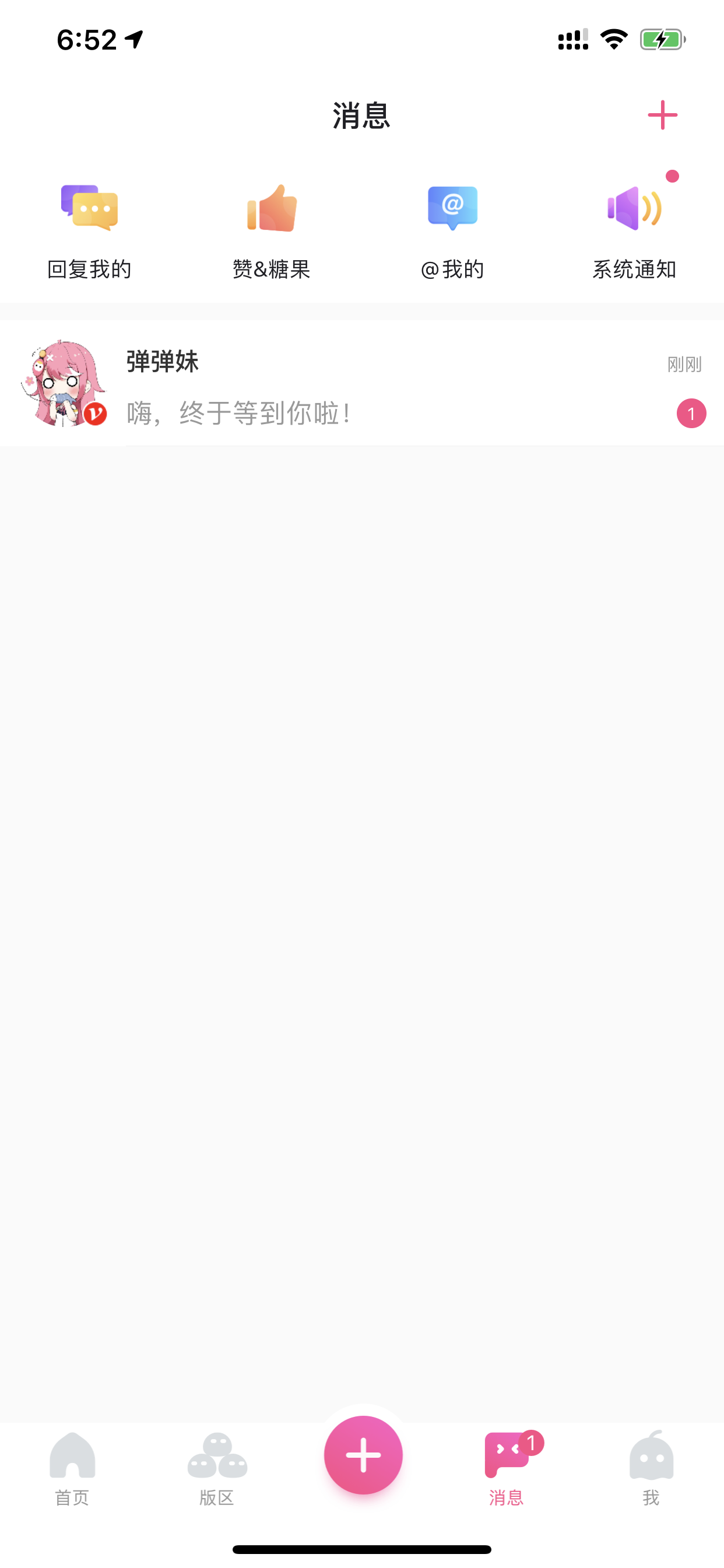Open the chat with 弹弹妹

[x=362, y=383]
